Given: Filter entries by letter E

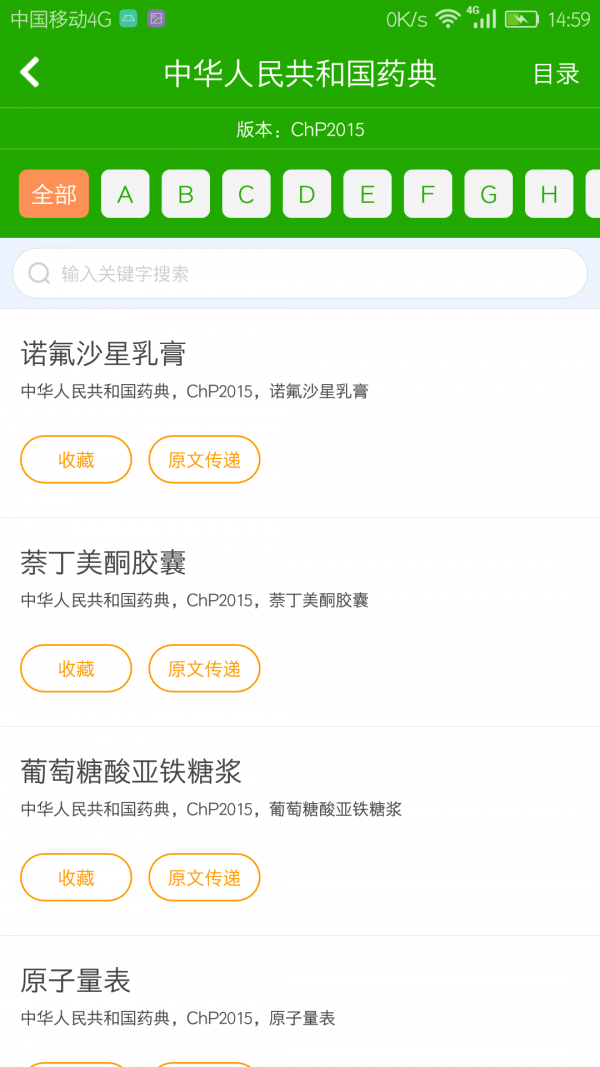Looking at the screenshot, I should (x=367, y=194).
